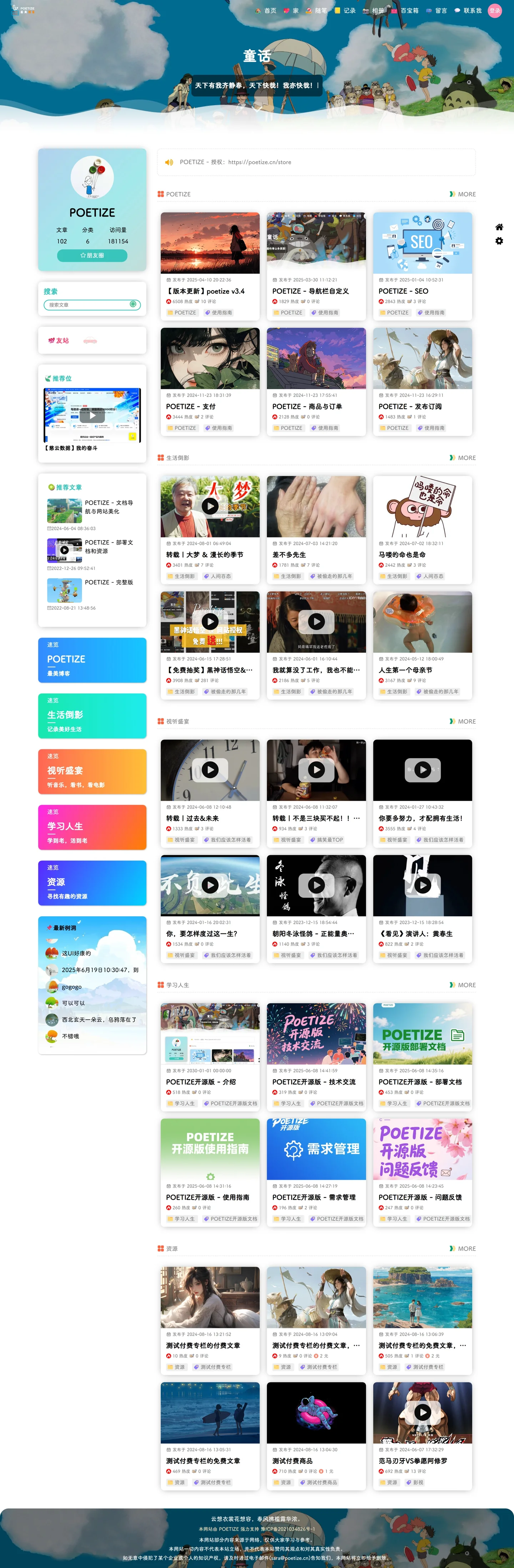Tap the home icon on right edge
This screenshot has width=514, height=1568.
click(499, 227)
